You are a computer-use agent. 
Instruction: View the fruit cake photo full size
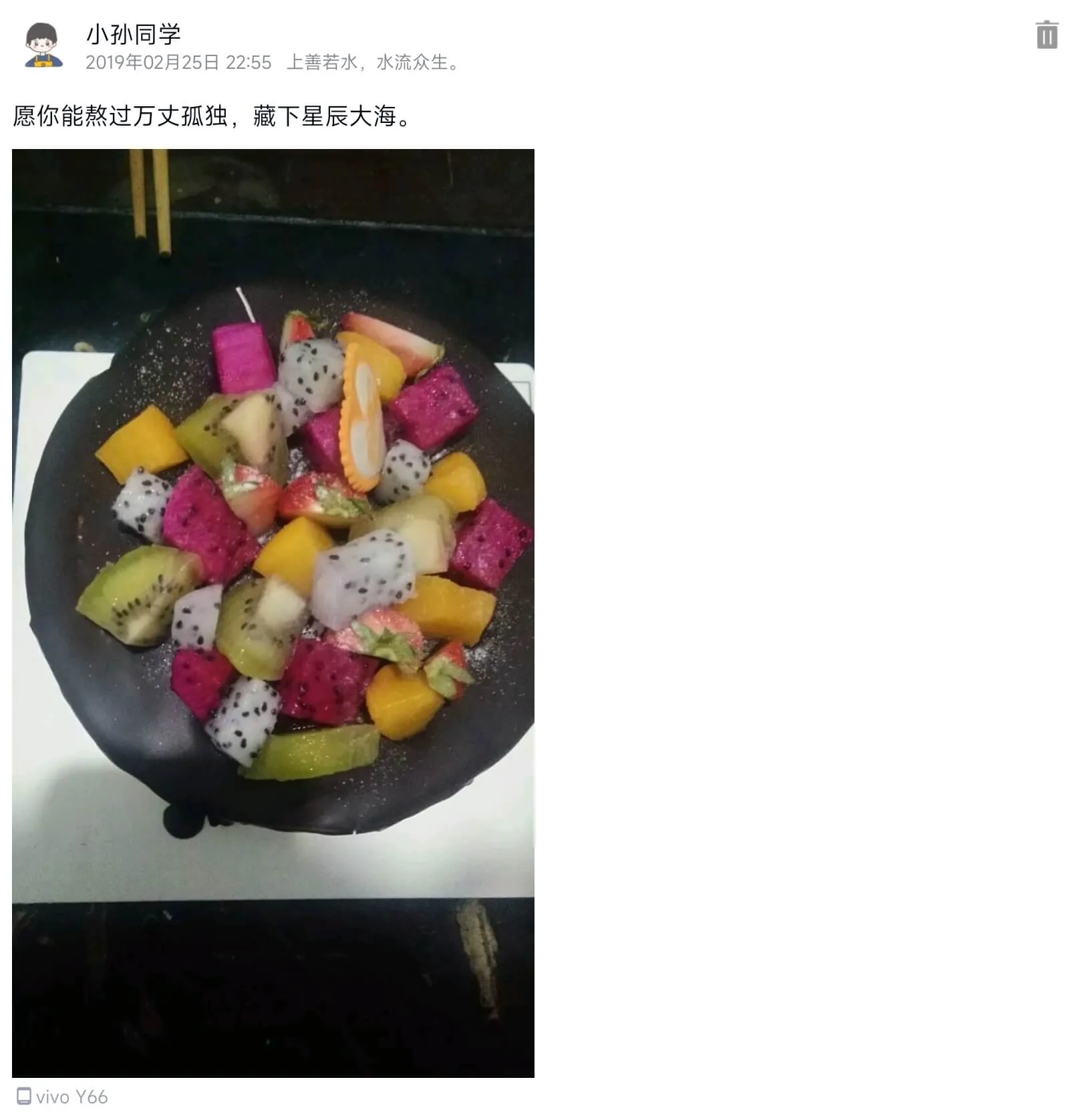(273, 613)
